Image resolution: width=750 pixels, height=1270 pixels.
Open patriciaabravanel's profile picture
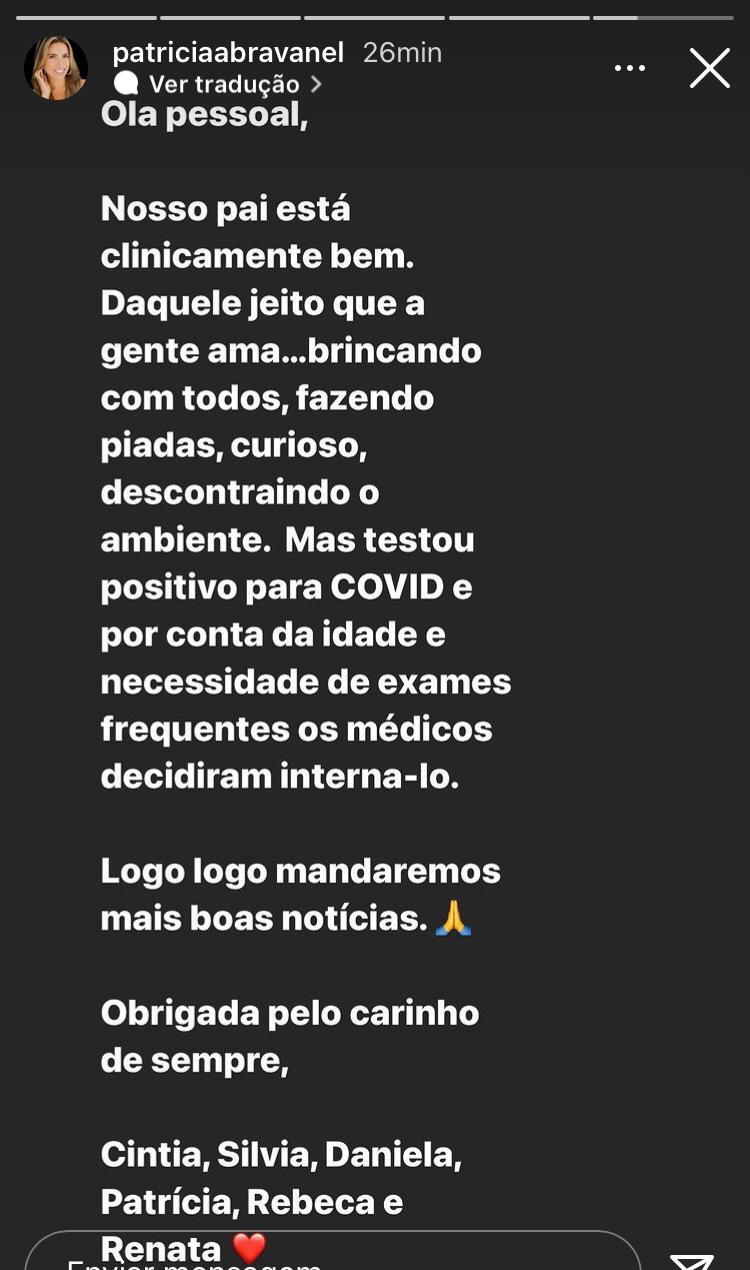[x=56, y=68]
